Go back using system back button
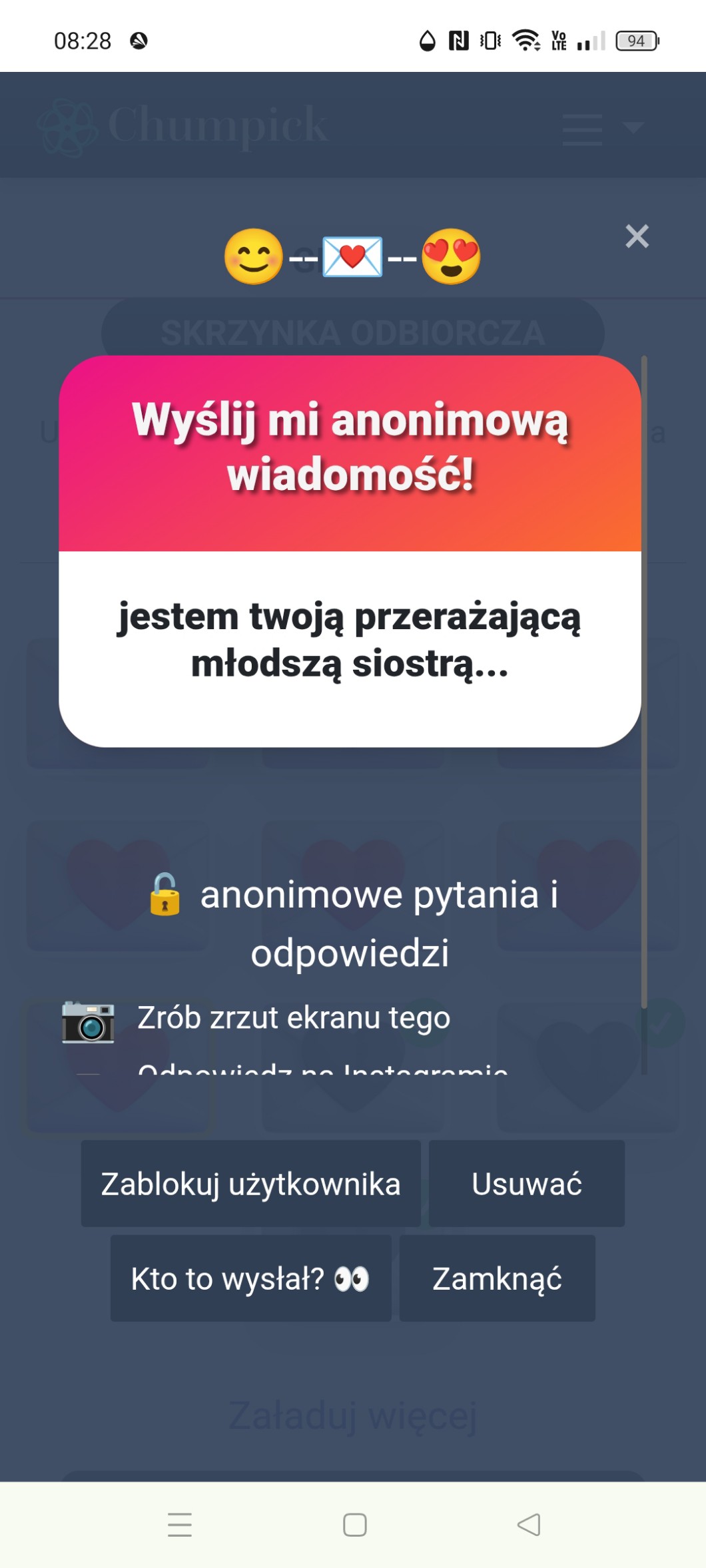This screenshot has width=706, height=1568. [x=529, y=1524]
